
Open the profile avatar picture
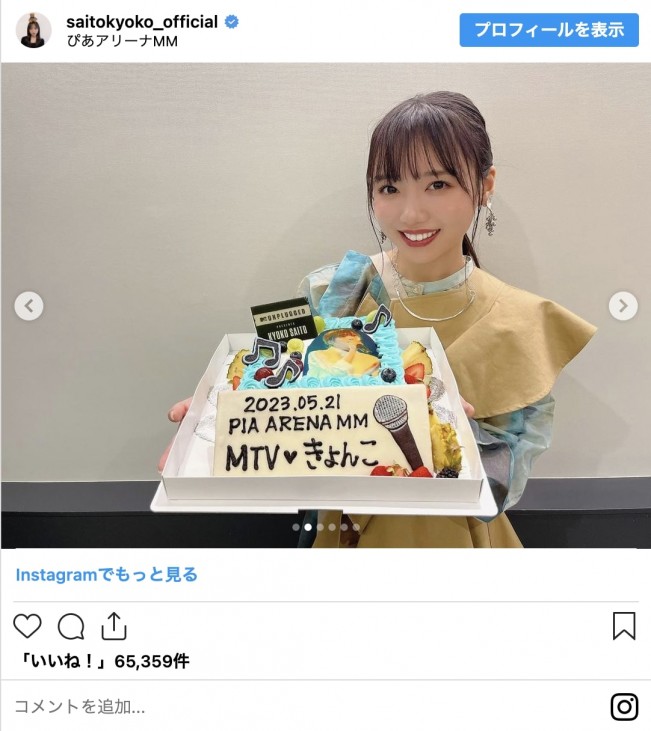[33, 30]
